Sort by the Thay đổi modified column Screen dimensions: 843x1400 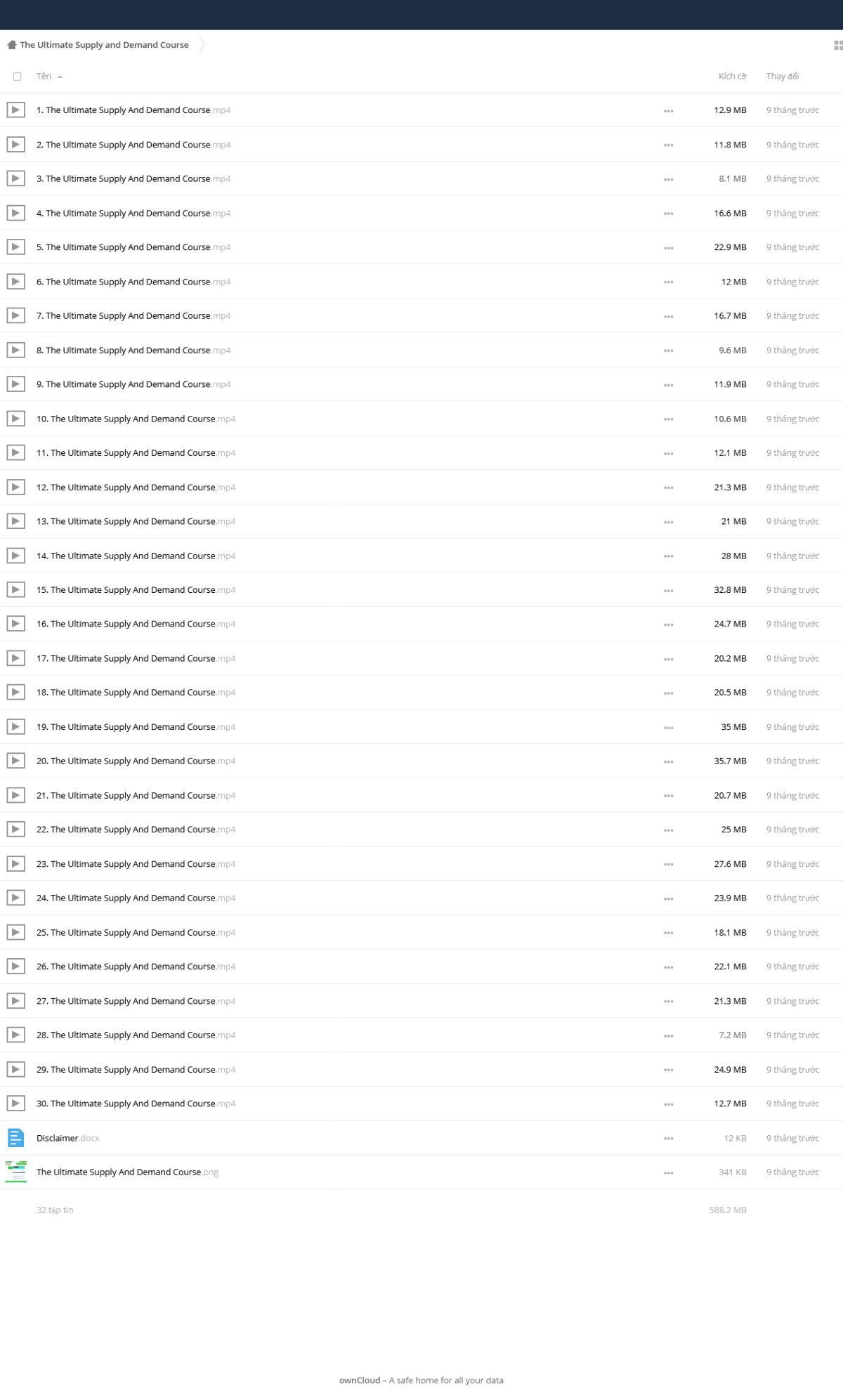[783, 77]
